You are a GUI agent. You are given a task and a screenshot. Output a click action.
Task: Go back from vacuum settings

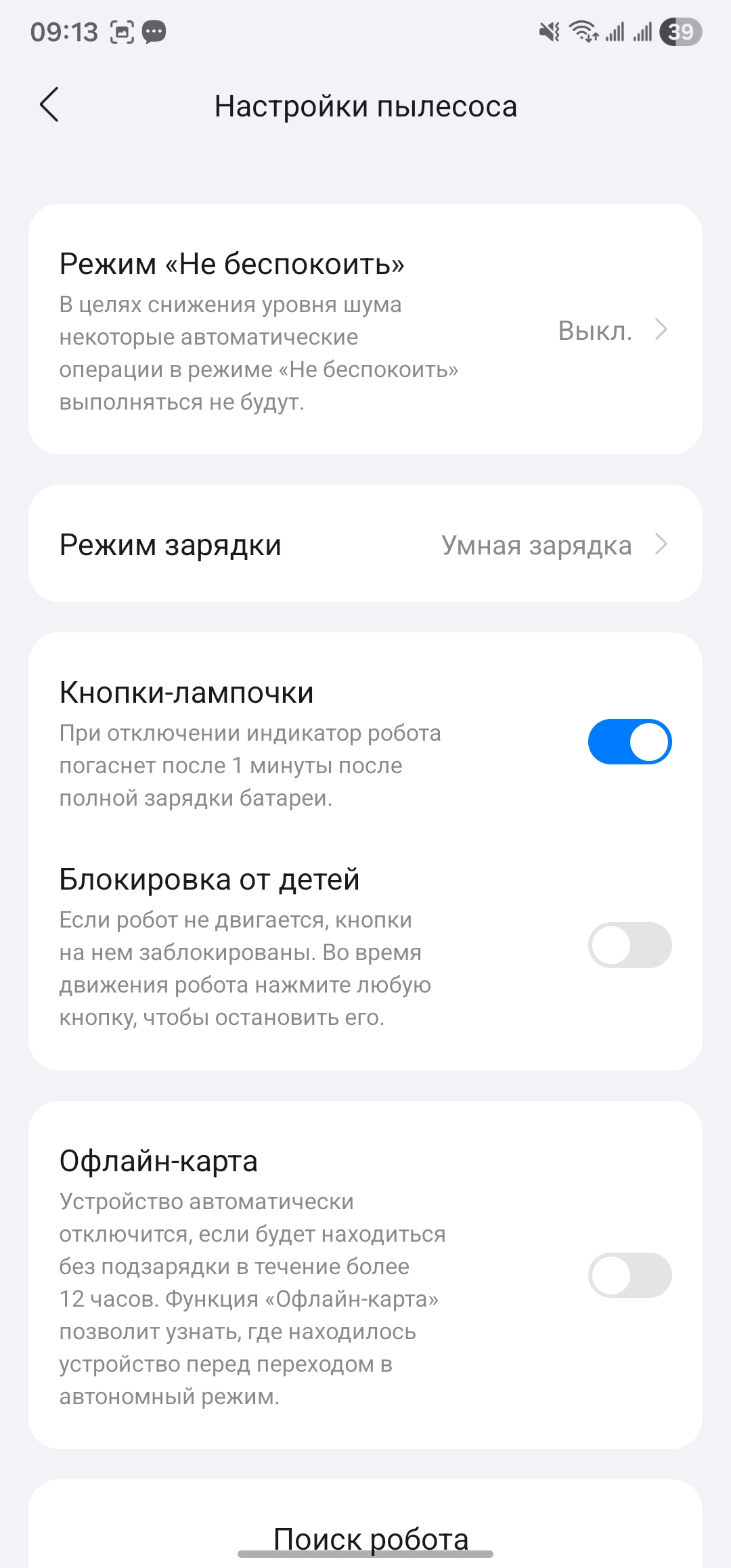(49, 105)
